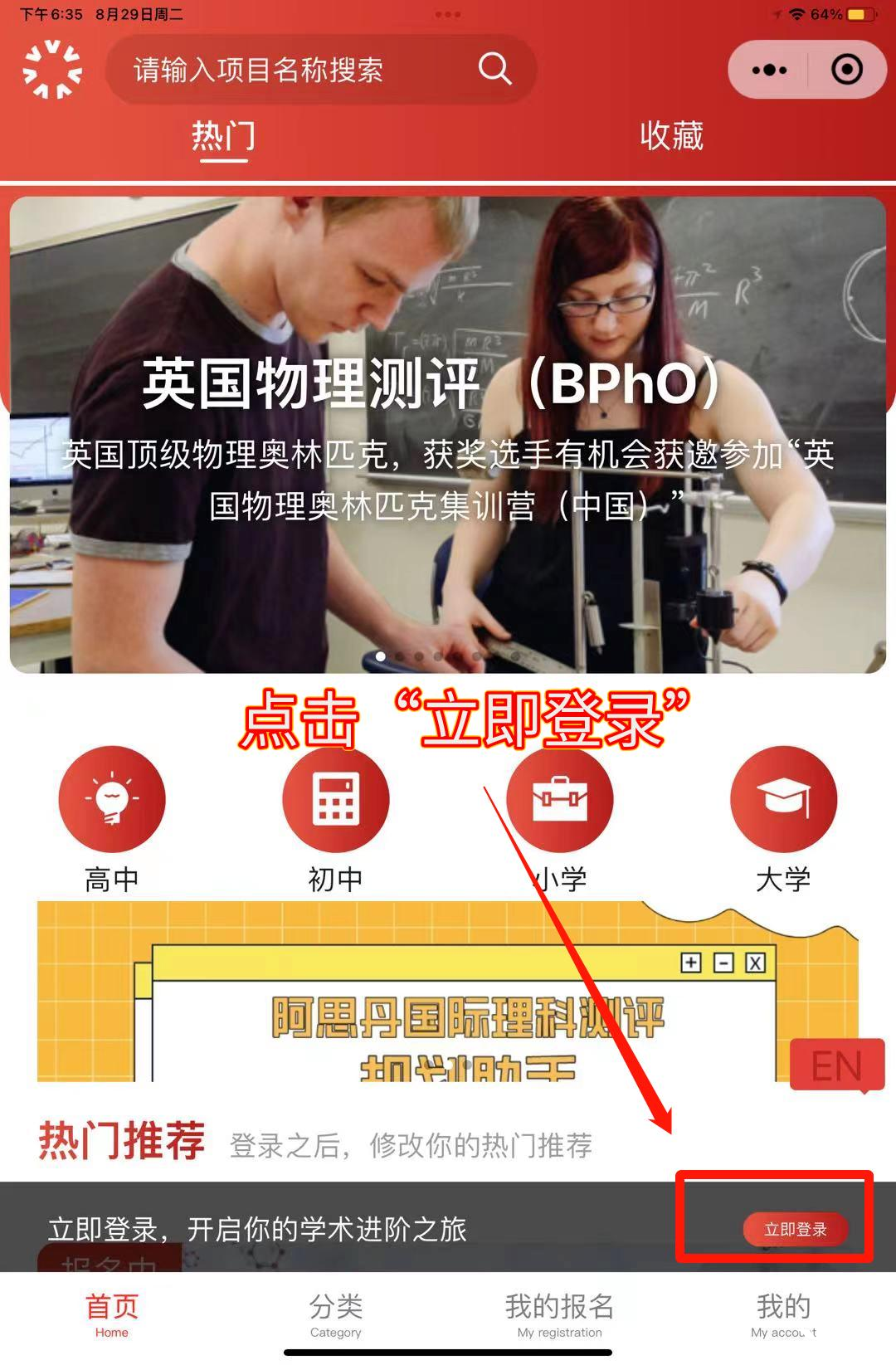This screenshot has width=896, height=1365.
Task: Close the mini program via the circle icon
Action: [846, 70]
